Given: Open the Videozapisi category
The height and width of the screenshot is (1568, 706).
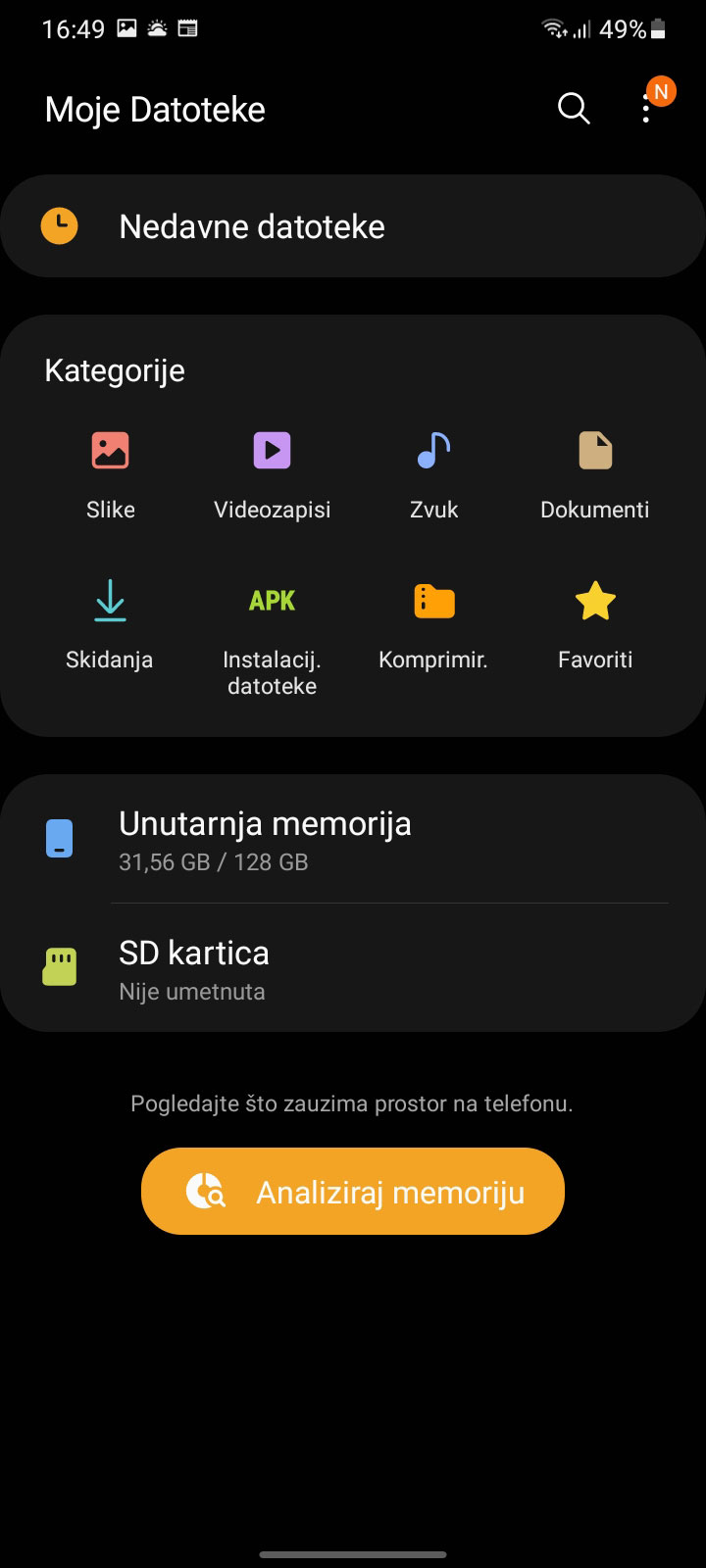Looking at the screenshot, I should pos(272,473).
